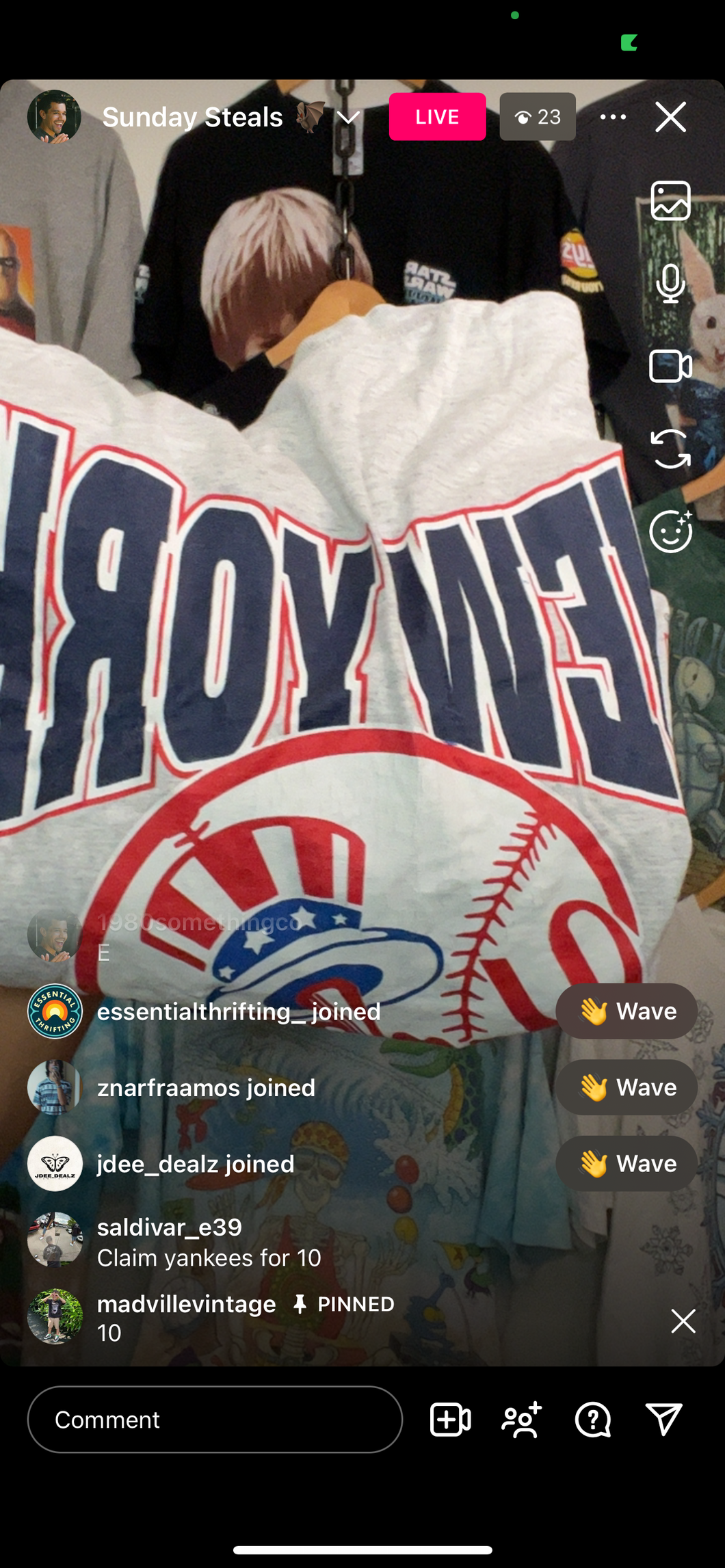Mute the microphone
Viewport: 725px width, 1568px height.
670,283
